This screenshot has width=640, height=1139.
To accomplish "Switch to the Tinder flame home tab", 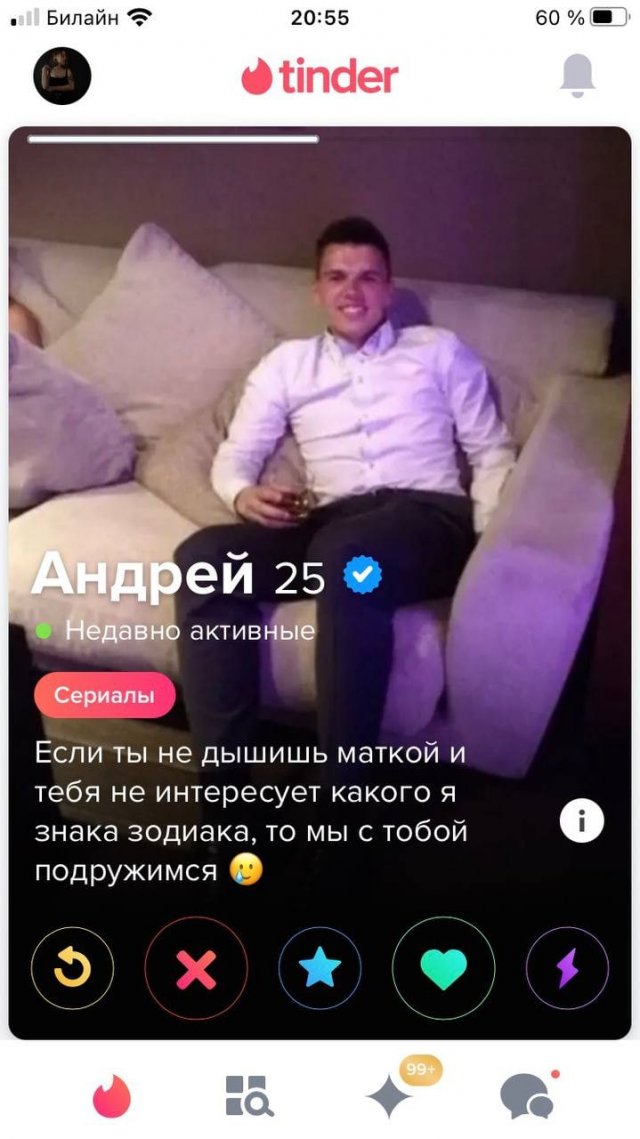I will pos(111,1096).
